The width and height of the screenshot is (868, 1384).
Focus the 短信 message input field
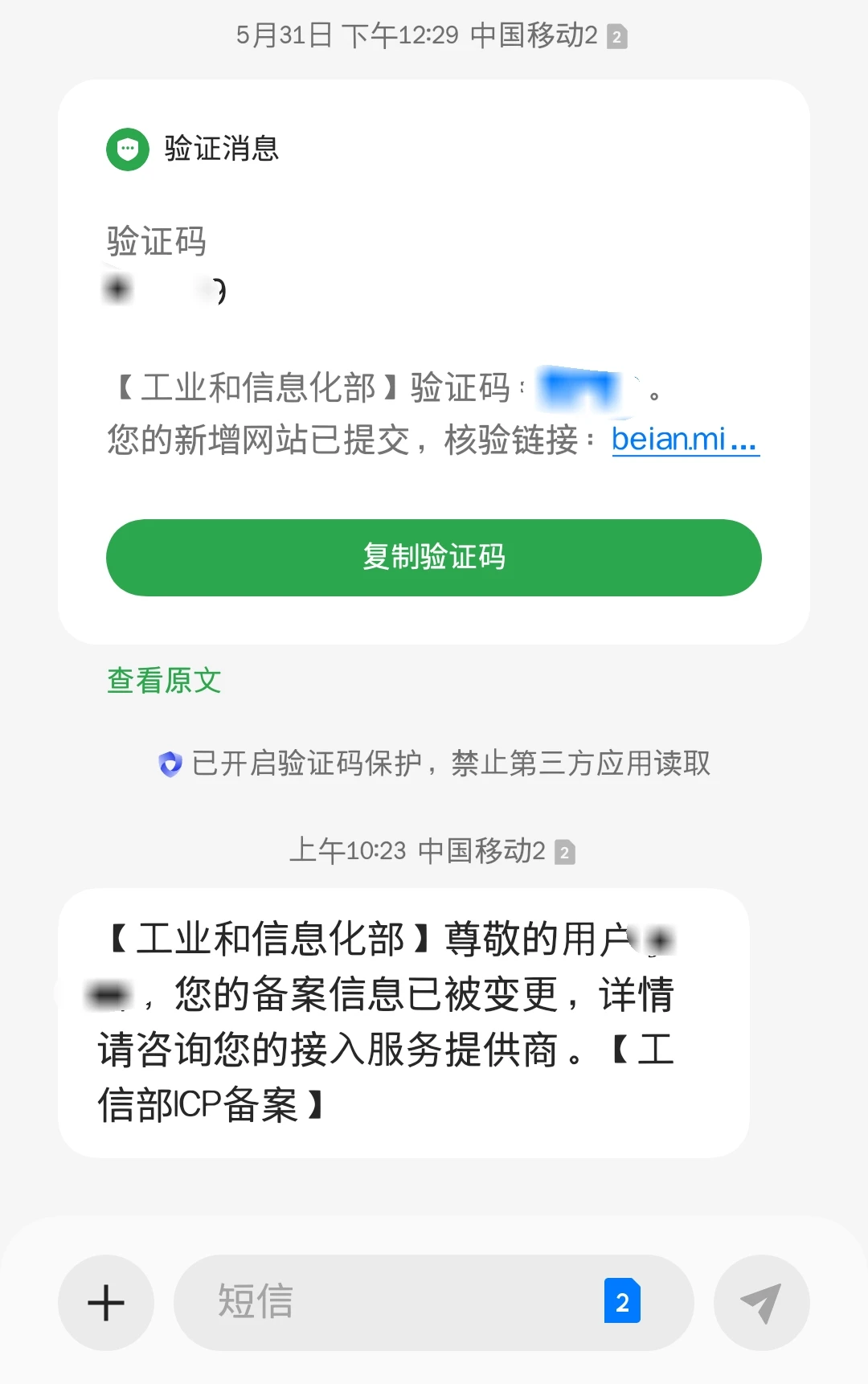point(386,1302)
